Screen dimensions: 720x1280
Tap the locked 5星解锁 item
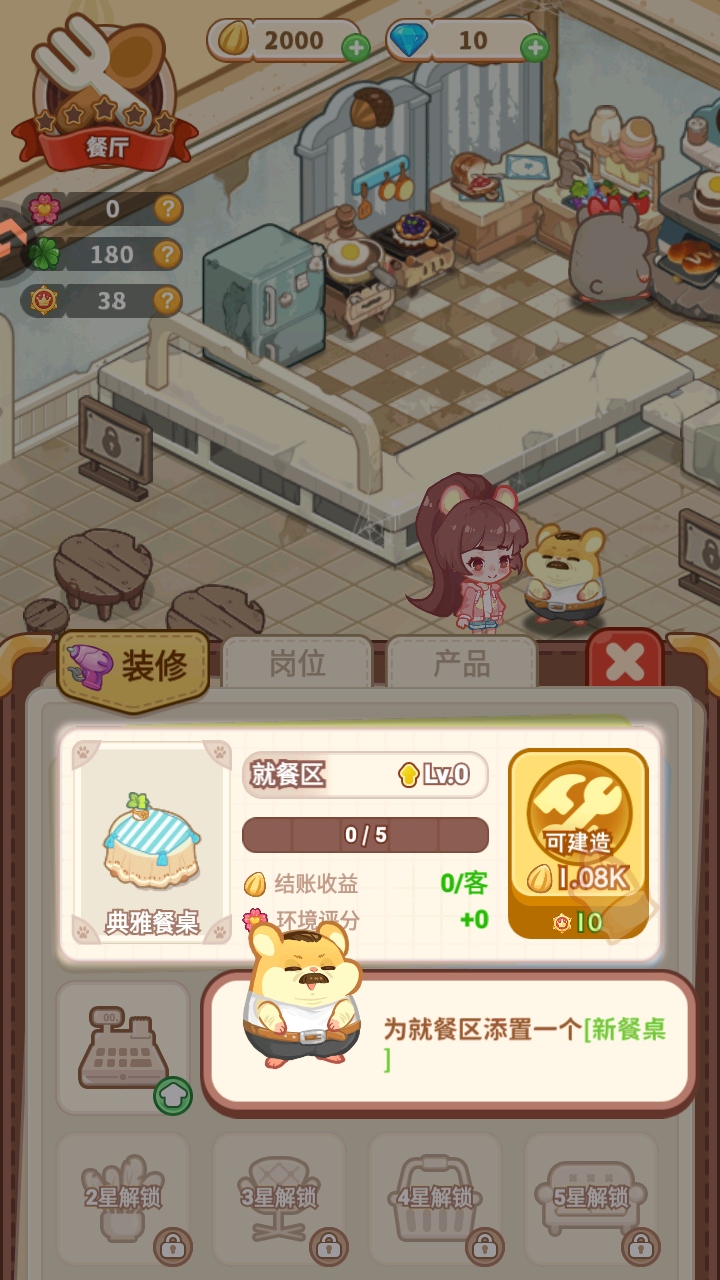[x=591, y=1197]
